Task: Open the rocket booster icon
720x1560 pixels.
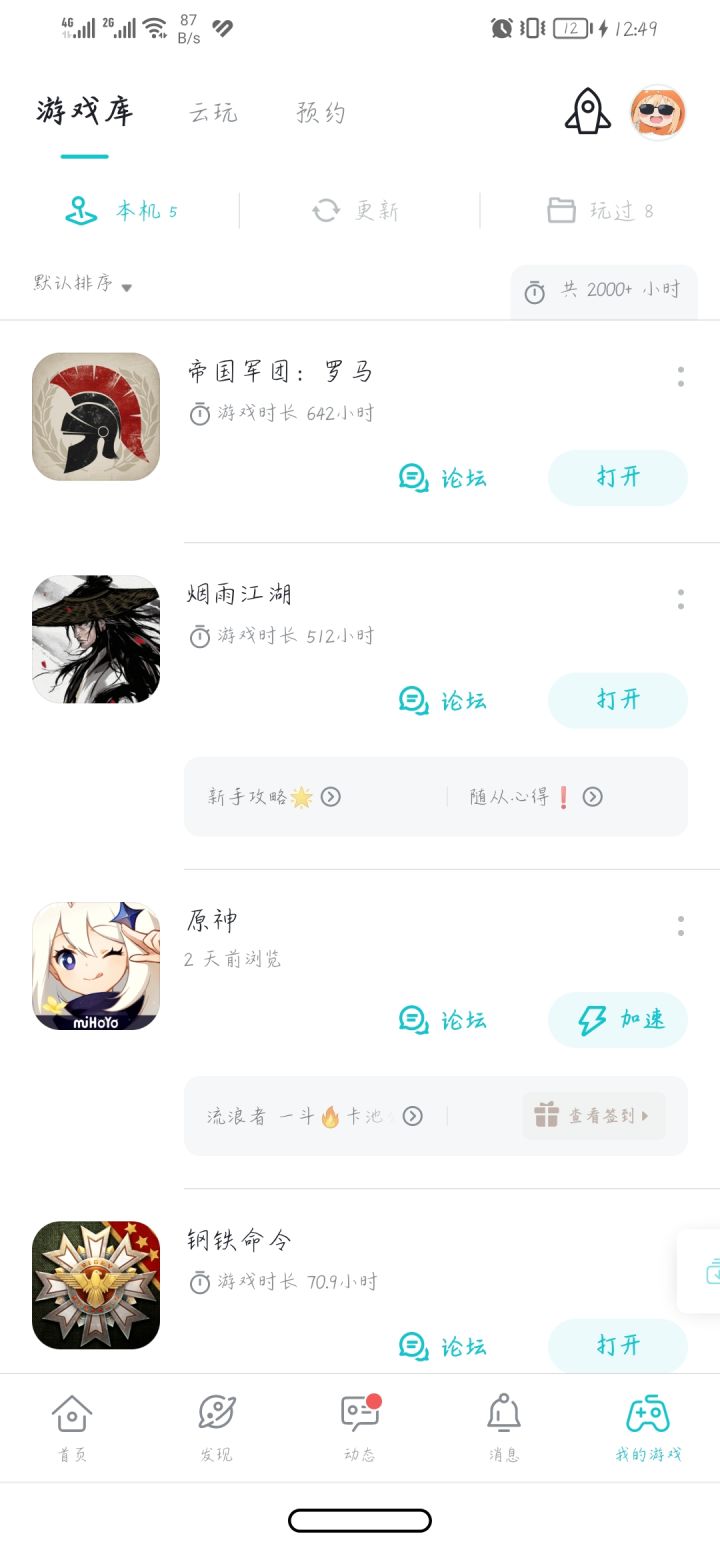Action: pyautogui.click(x=587, y=111)
